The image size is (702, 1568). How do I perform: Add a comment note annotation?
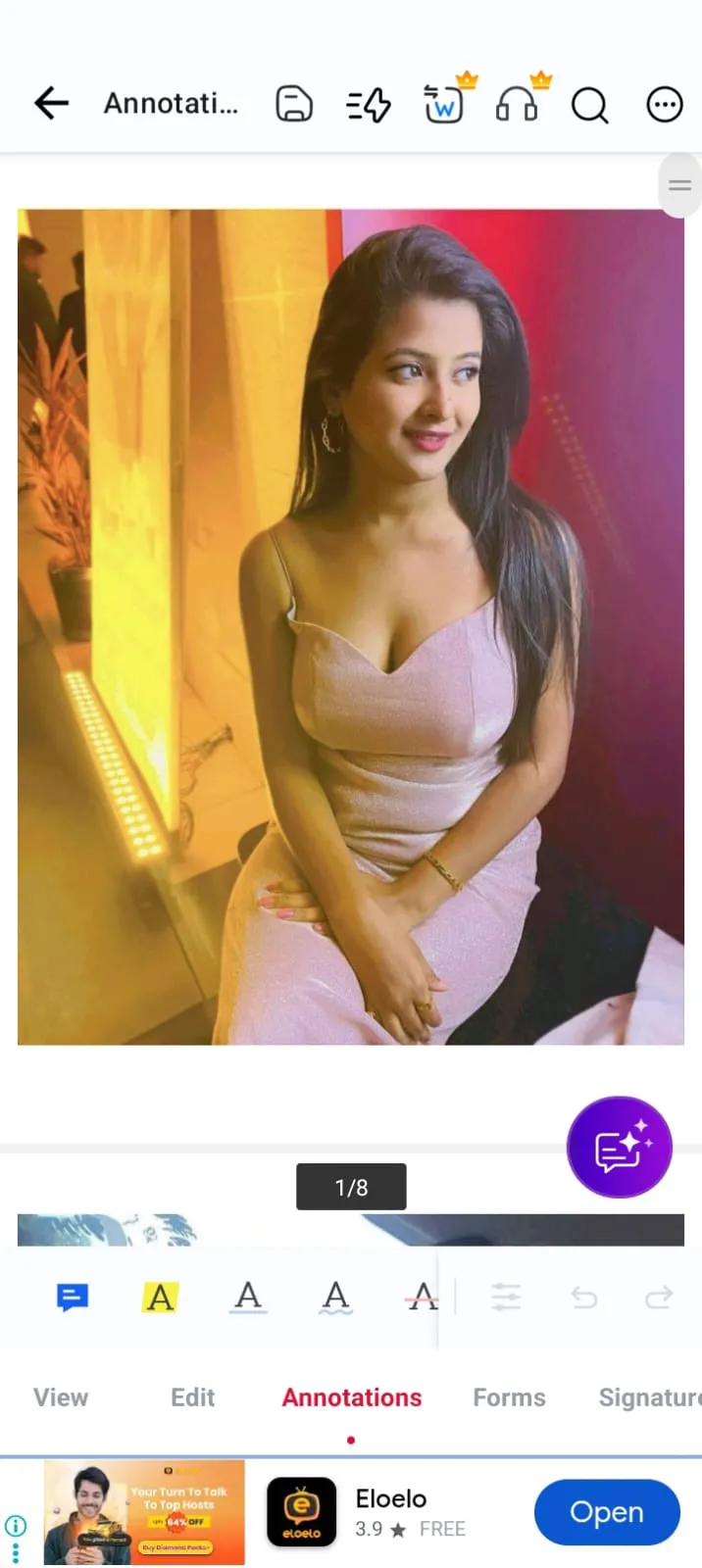[73, 1298]
